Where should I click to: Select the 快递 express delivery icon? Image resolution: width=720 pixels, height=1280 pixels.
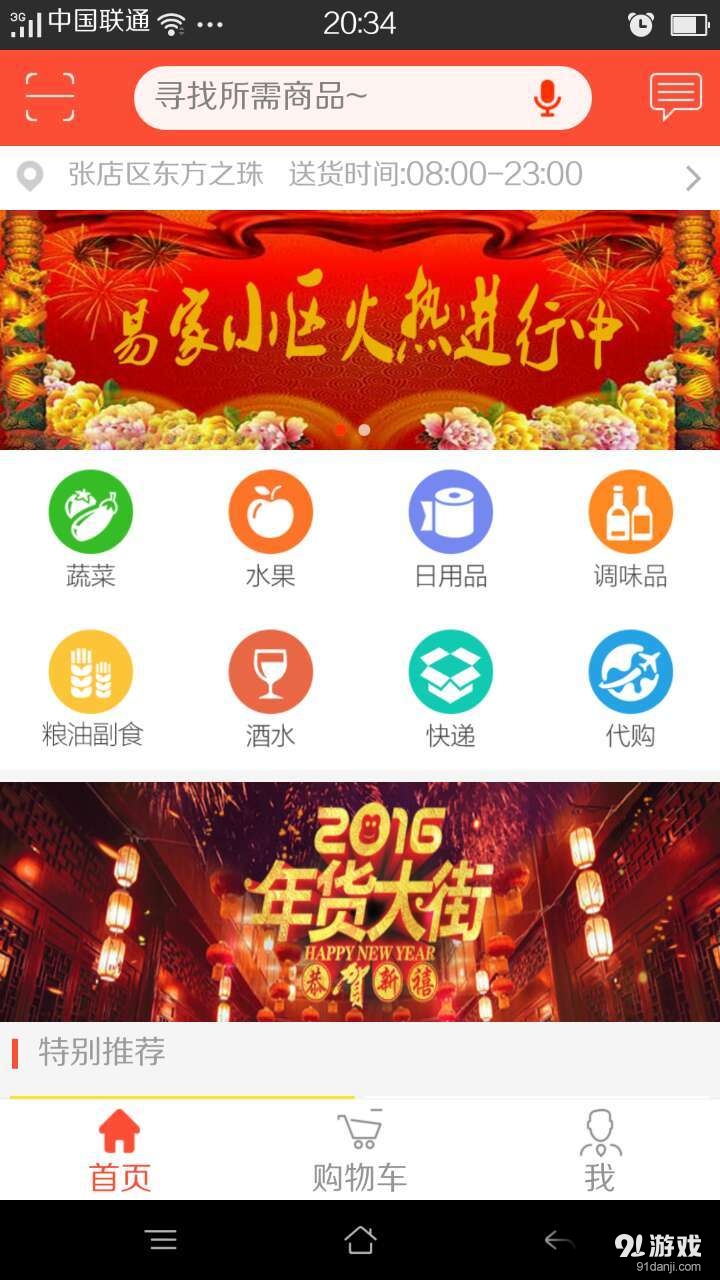pyautogui.click(x=451, y=670)
